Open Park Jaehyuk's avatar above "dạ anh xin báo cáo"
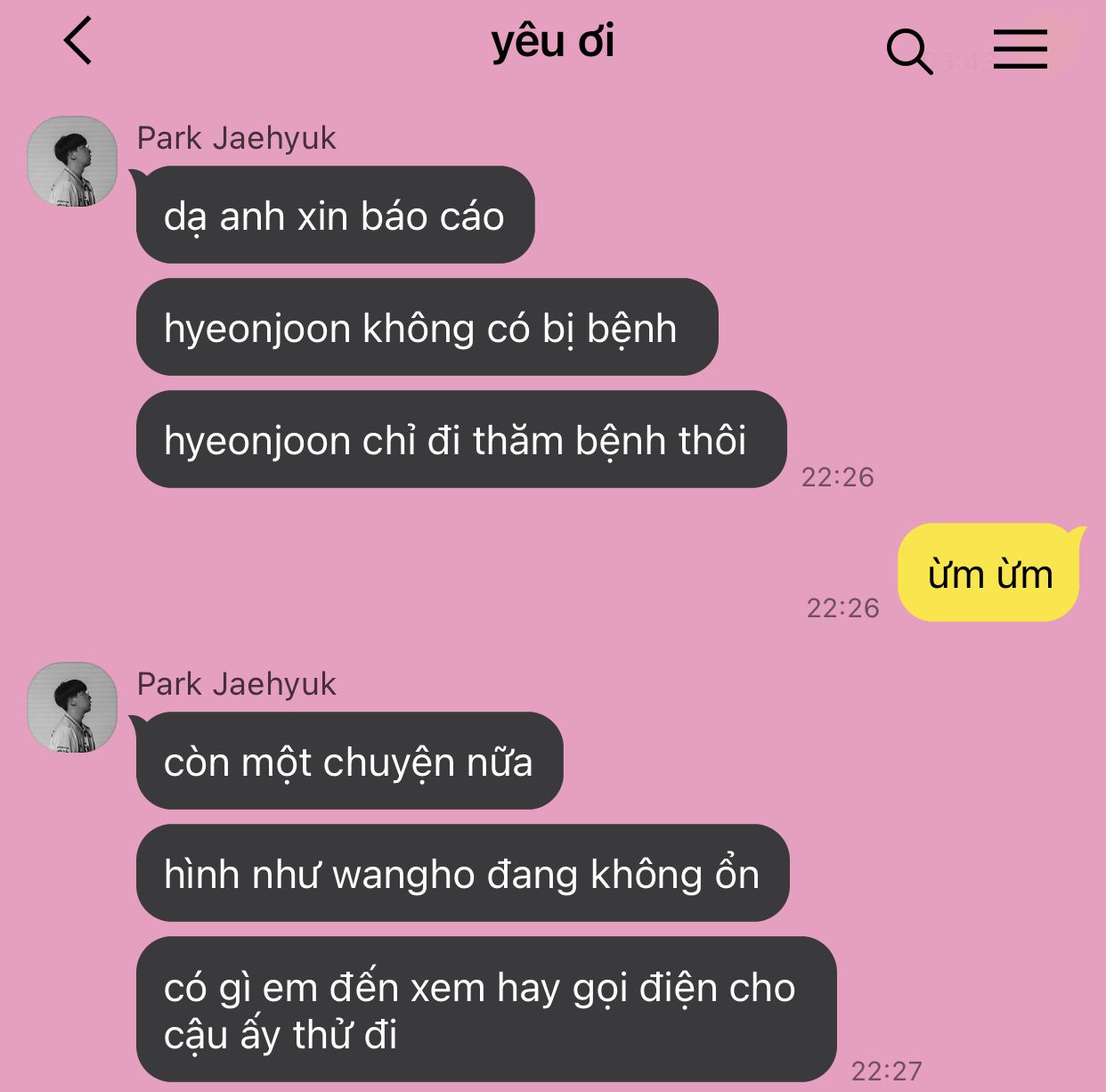This screenshot has width=1106, height=1092. (73, 162)
